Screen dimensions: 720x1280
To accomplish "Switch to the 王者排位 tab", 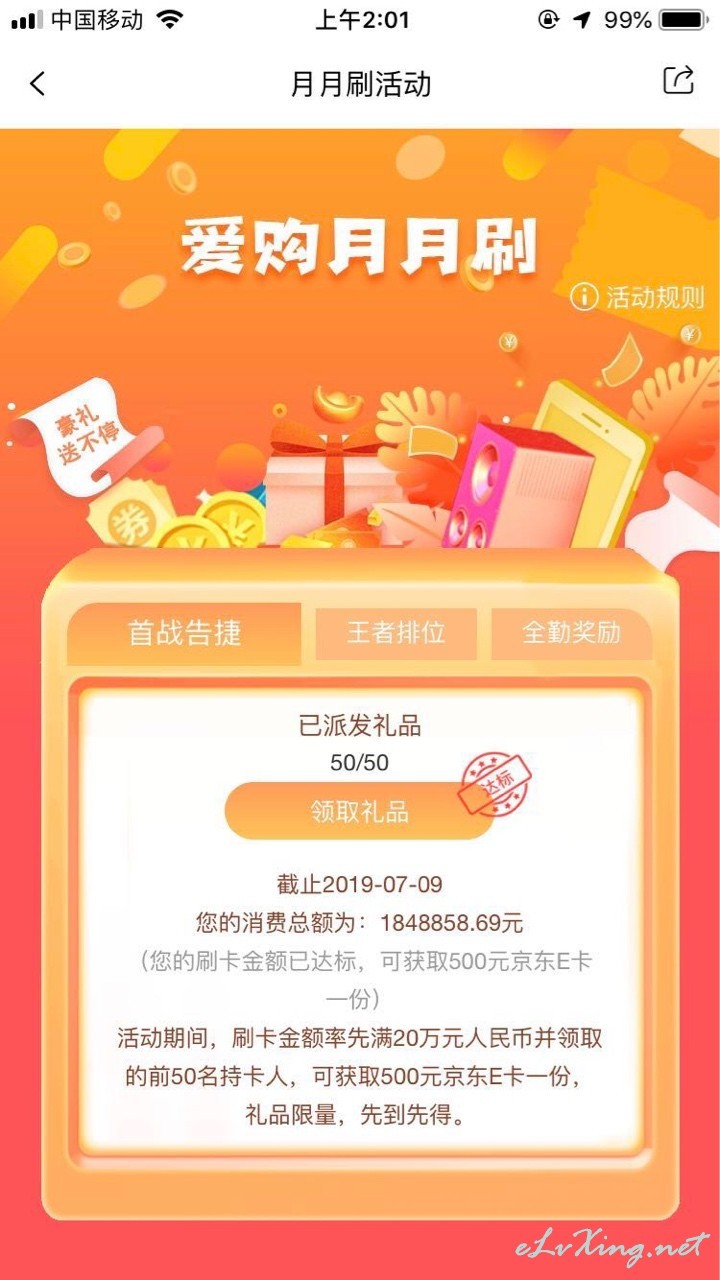I will [x=396, y=633].
